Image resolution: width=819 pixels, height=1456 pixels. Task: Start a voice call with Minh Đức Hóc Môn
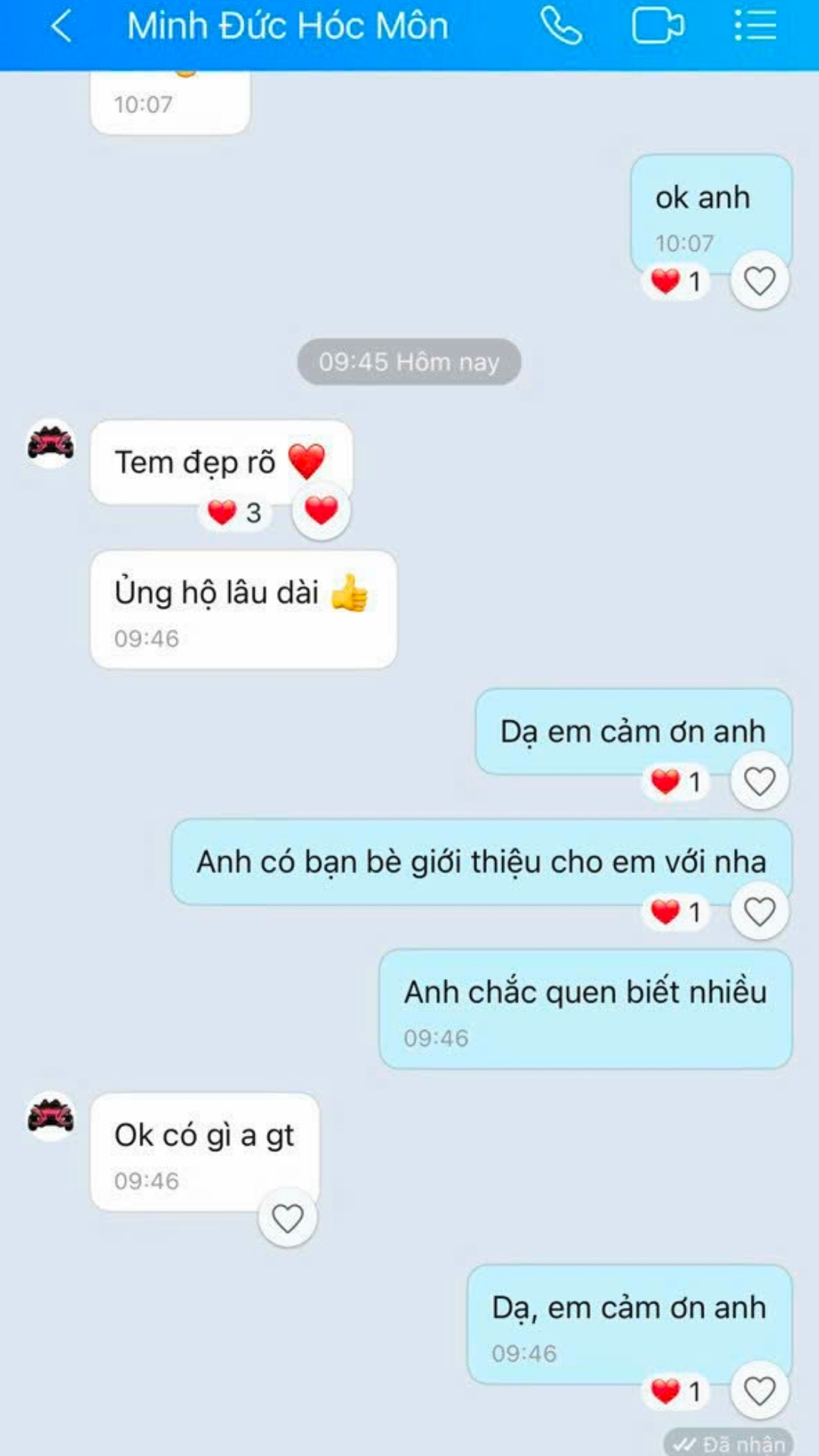(561, 27)
